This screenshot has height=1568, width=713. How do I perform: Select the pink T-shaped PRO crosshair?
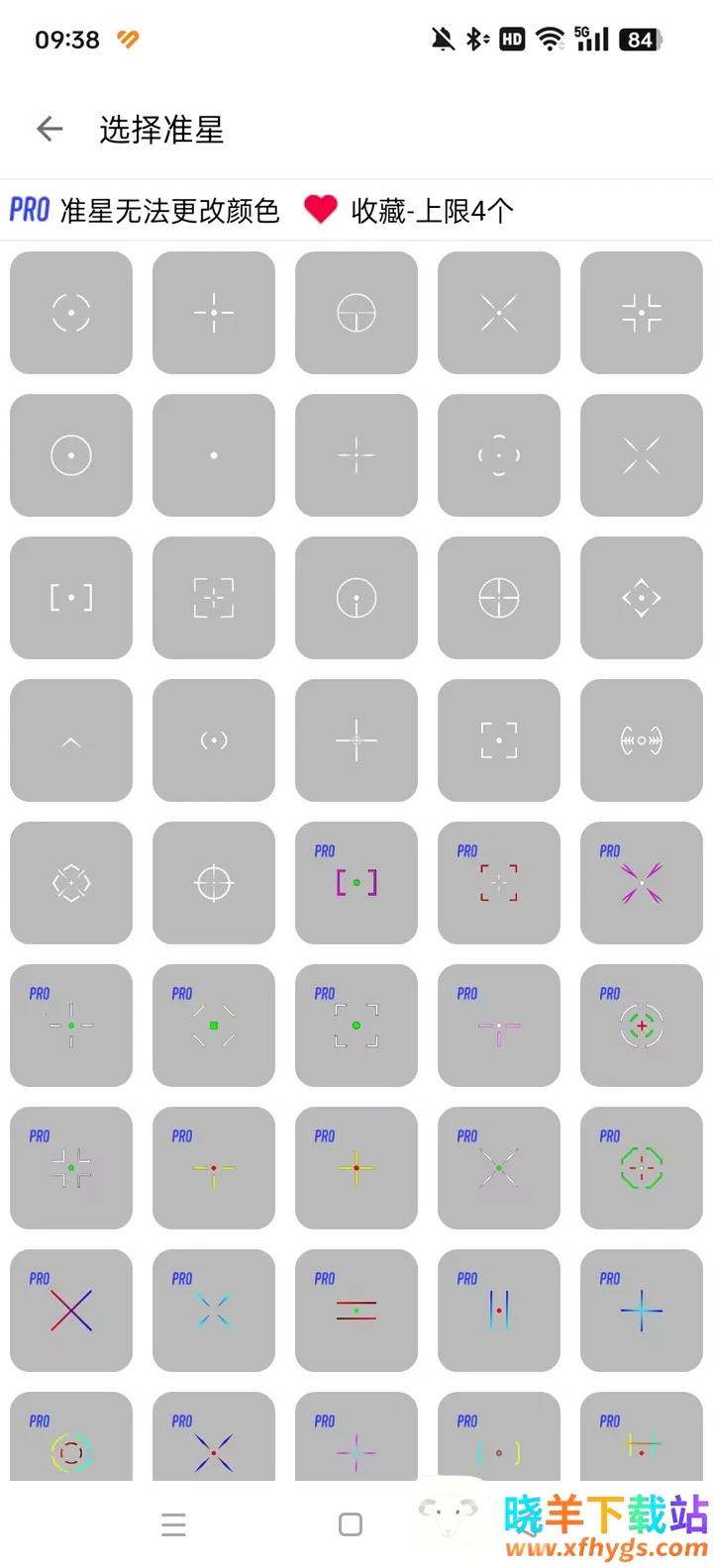click(x=499, y=1026)
